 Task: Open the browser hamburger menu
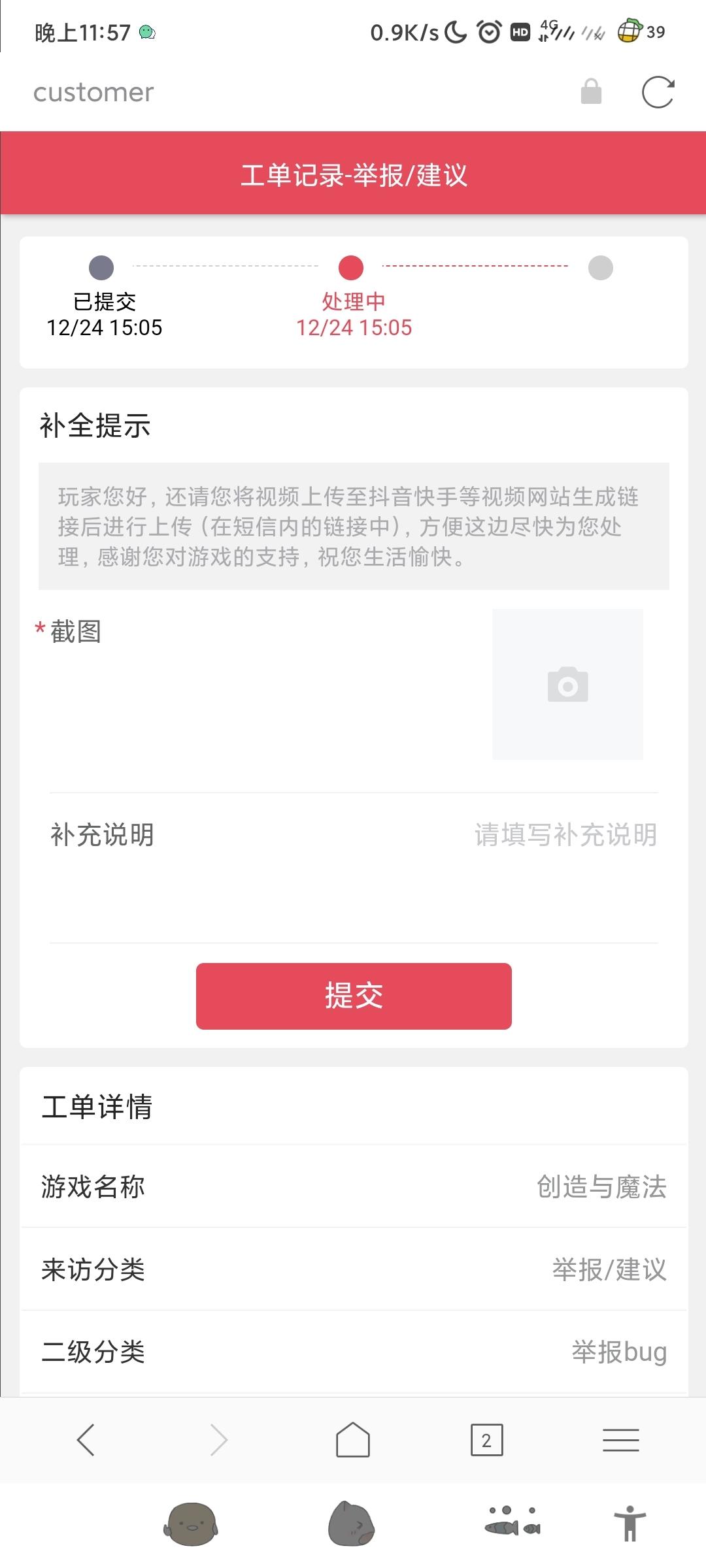point(621,1440)
